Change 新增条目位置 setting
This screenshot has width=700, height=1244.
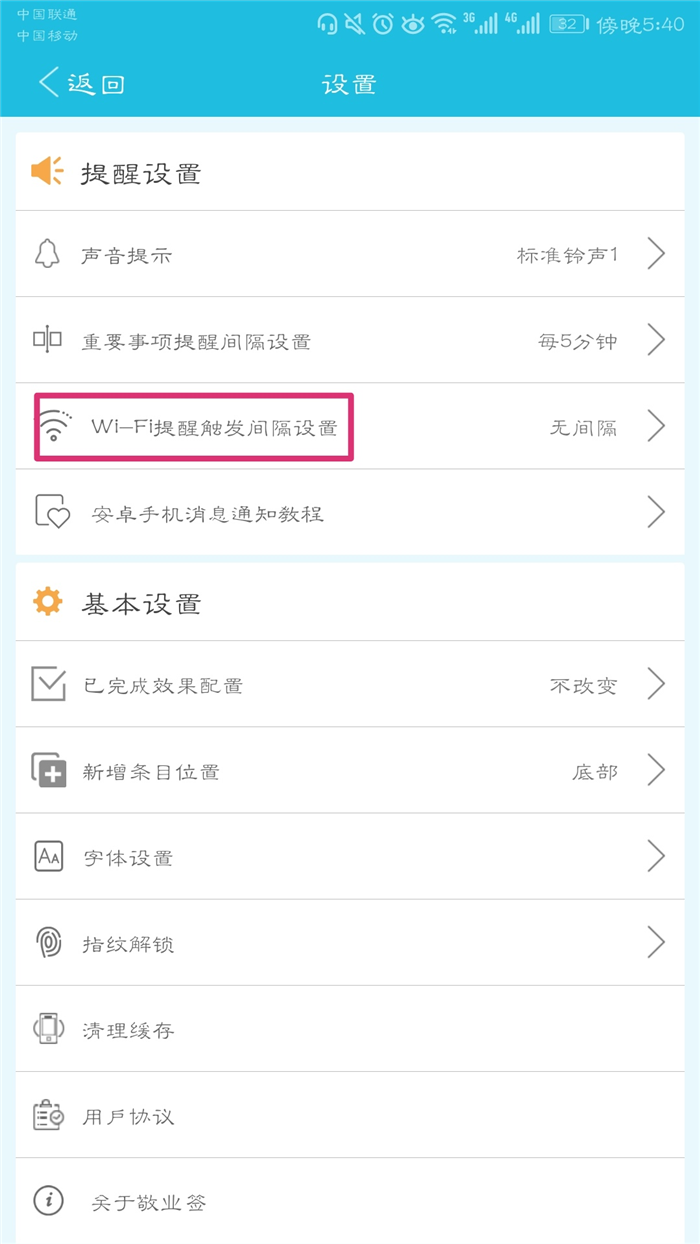pos(350,770)
